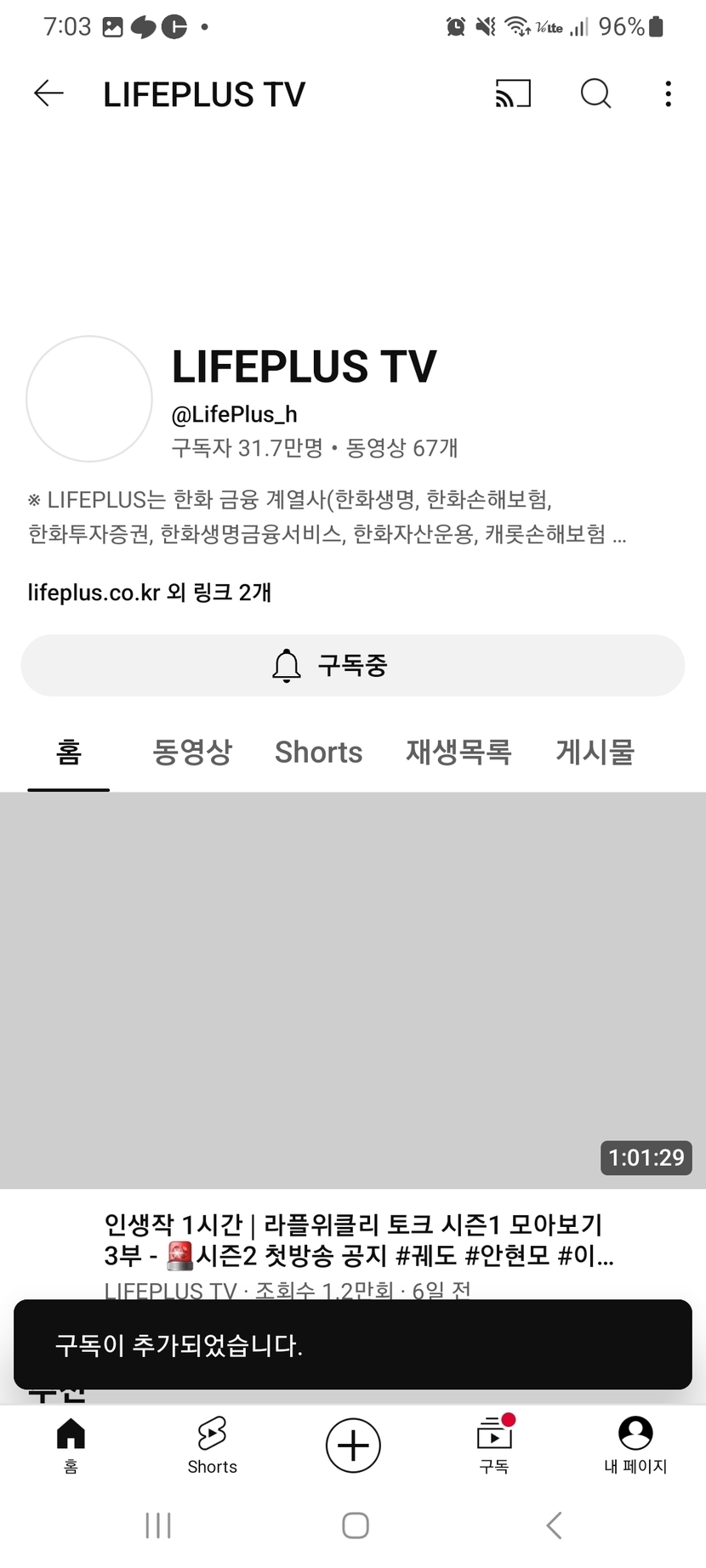The height and width of the screenshot is (1568, 706).
Task: Tap the 구독중 subscription button
Action: click(x=353, y=665)
